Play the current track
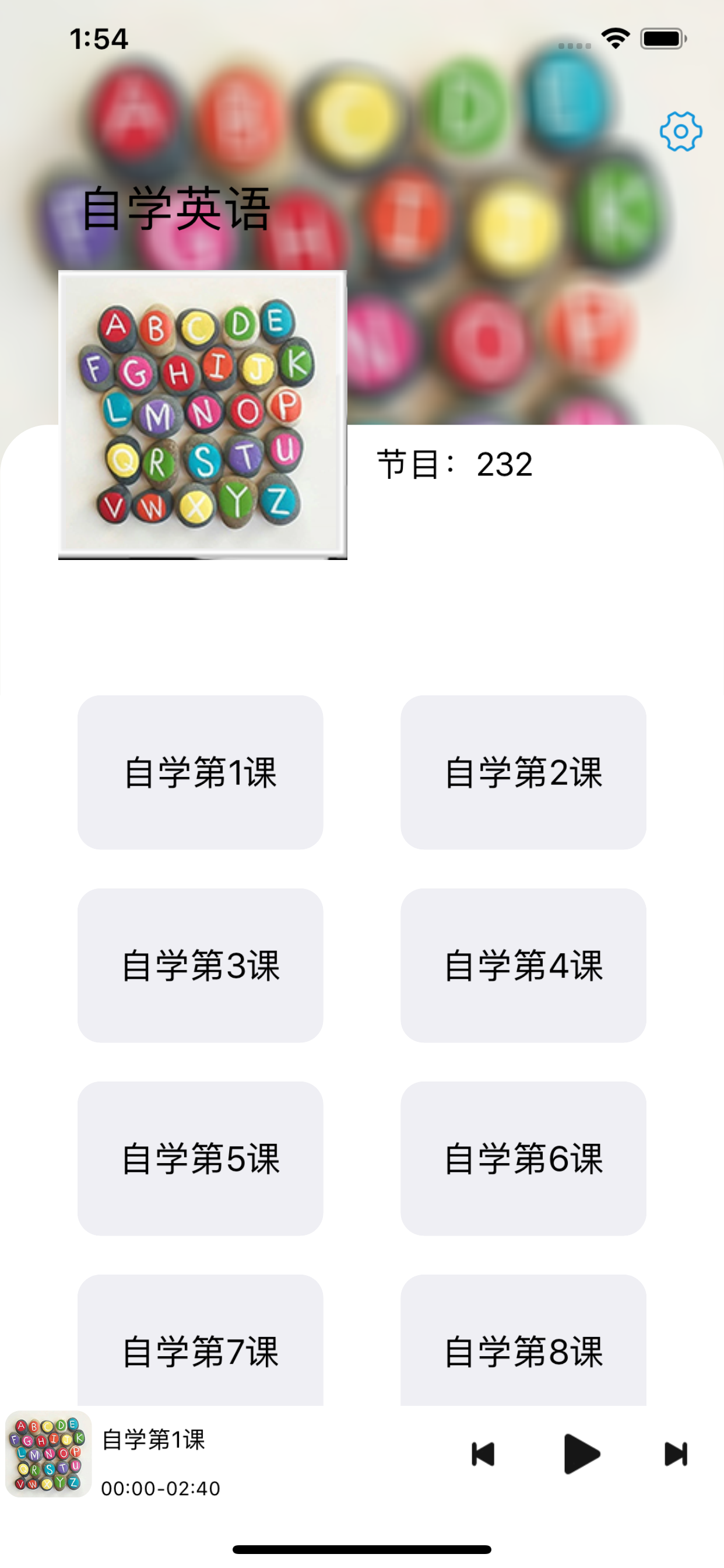724x1568 pixels. (x=581, y=1454)
